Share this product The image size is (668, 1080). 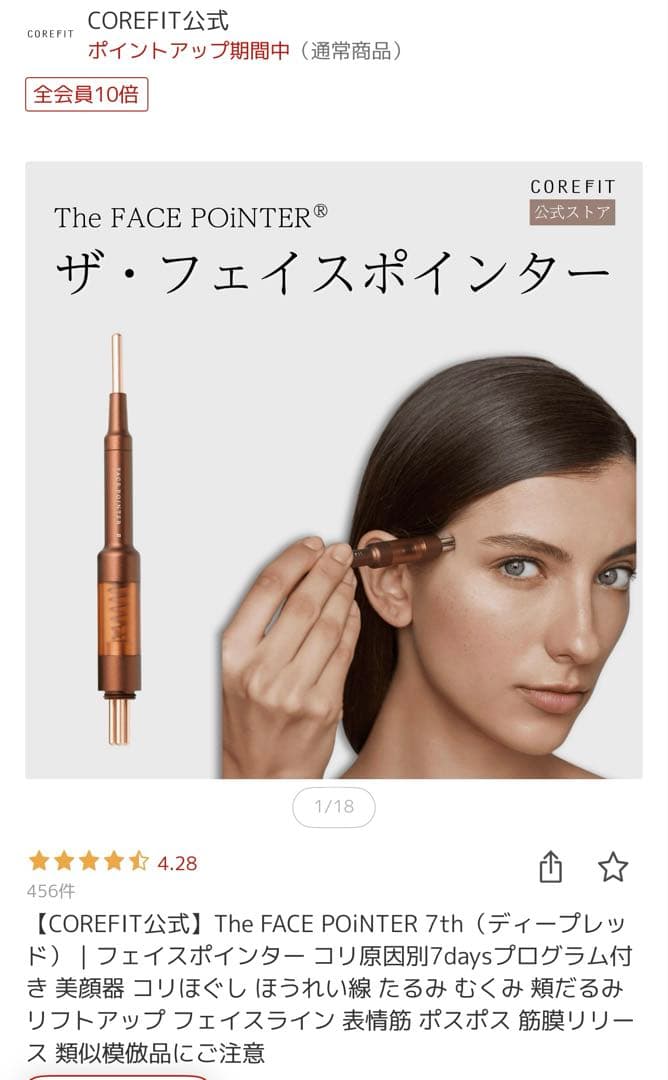pos(551,867)
